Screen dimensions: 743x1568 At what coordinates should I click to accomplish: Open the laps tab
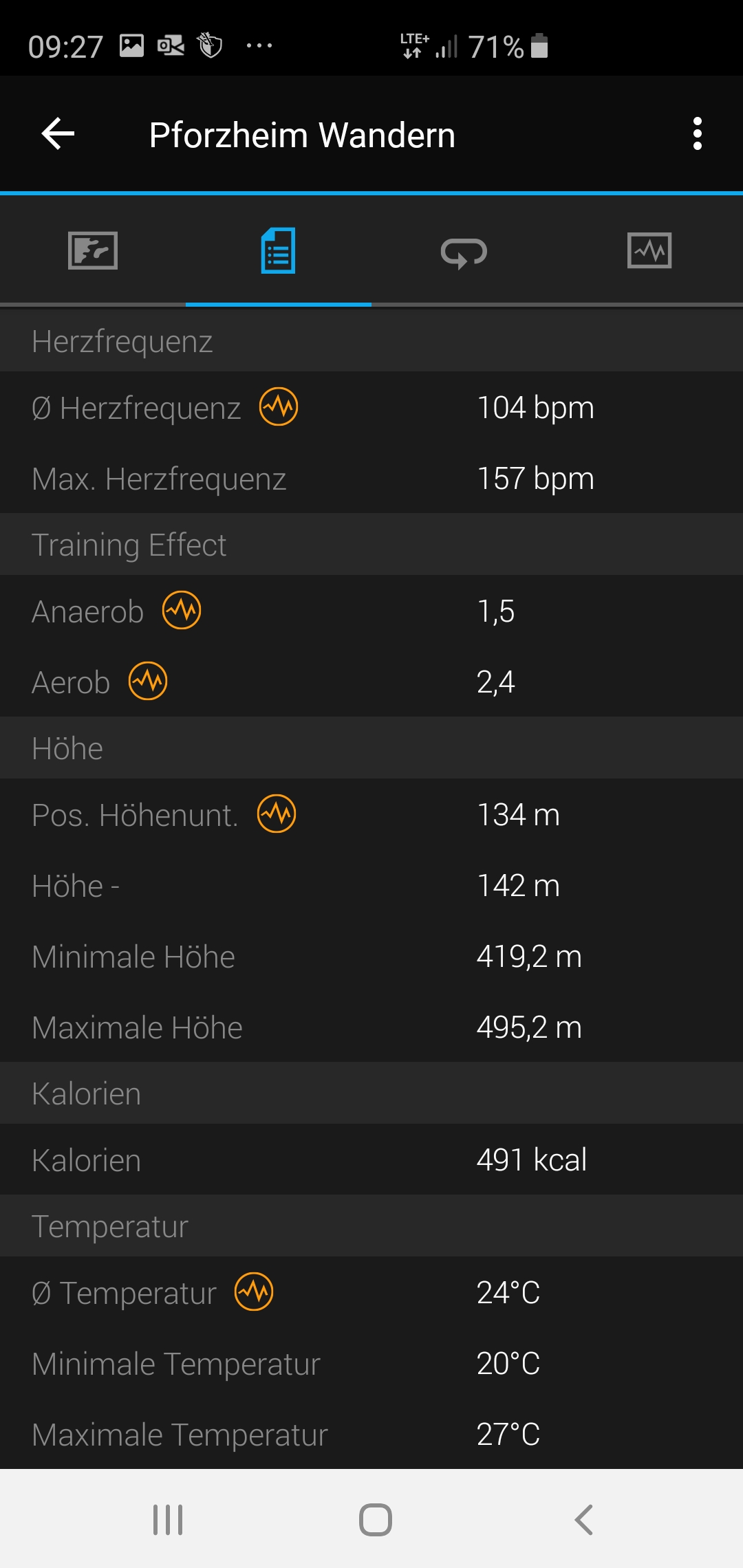[464, 252]
